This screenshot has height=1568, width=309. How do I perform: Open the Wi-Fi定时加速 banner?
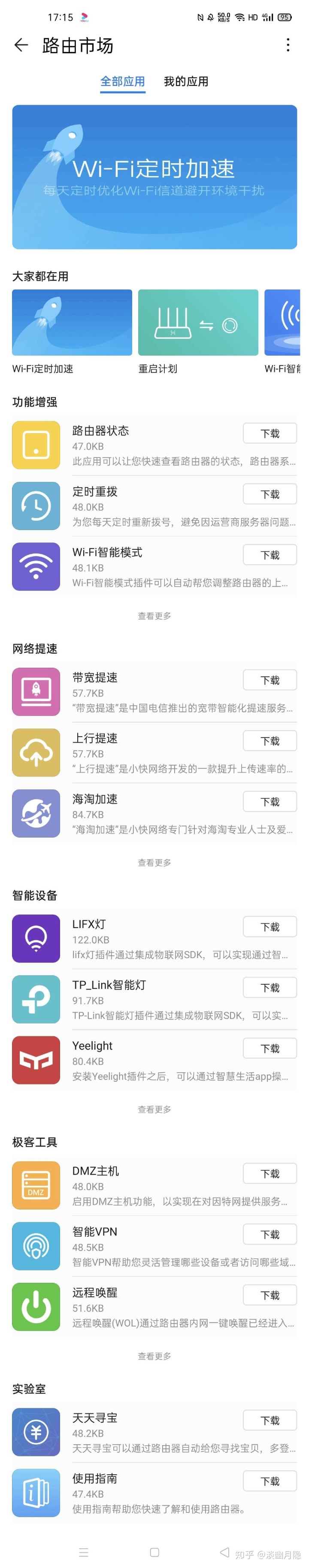pos(154,177)
